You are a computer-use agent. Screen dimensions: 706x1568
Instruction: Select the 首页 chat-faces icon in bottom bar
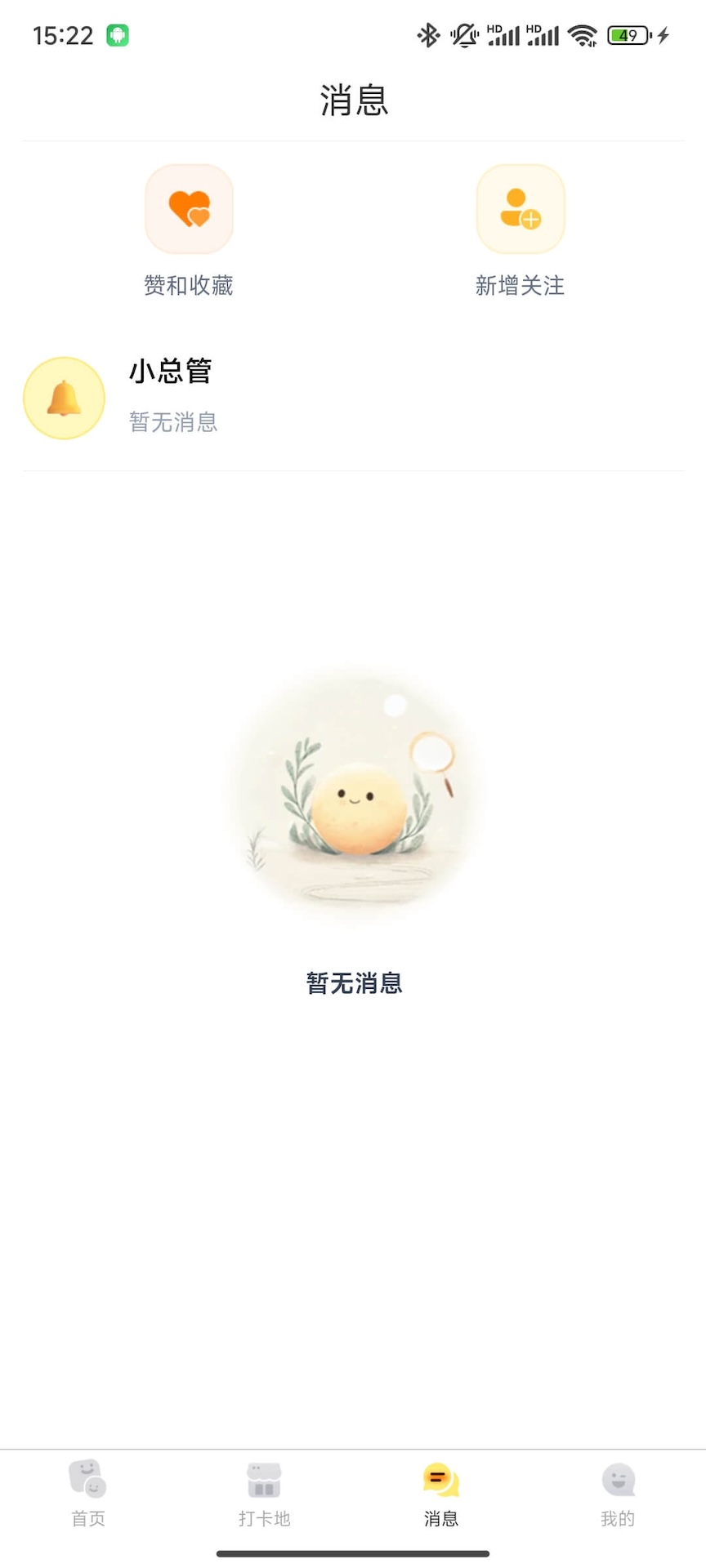(87, 1480)
